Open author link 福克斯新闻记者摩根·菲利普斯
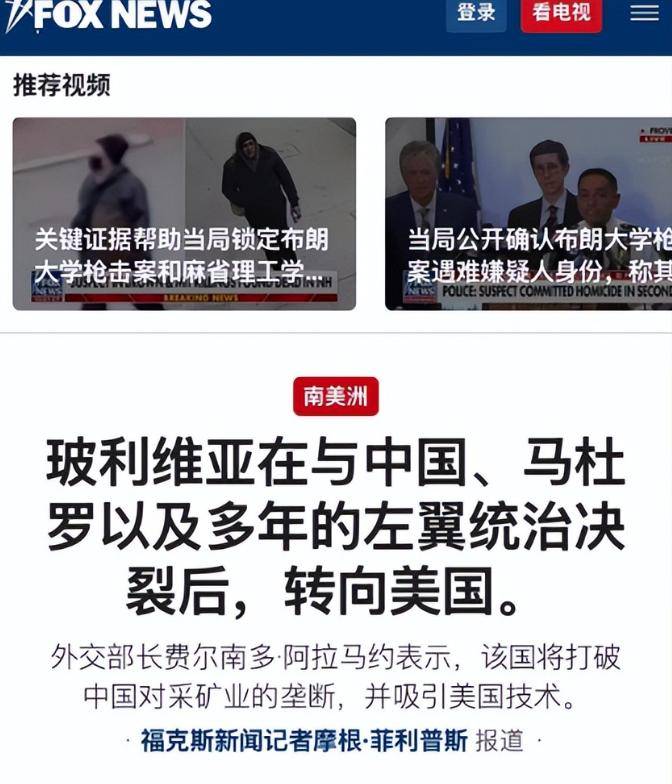 tap(304, 741)
